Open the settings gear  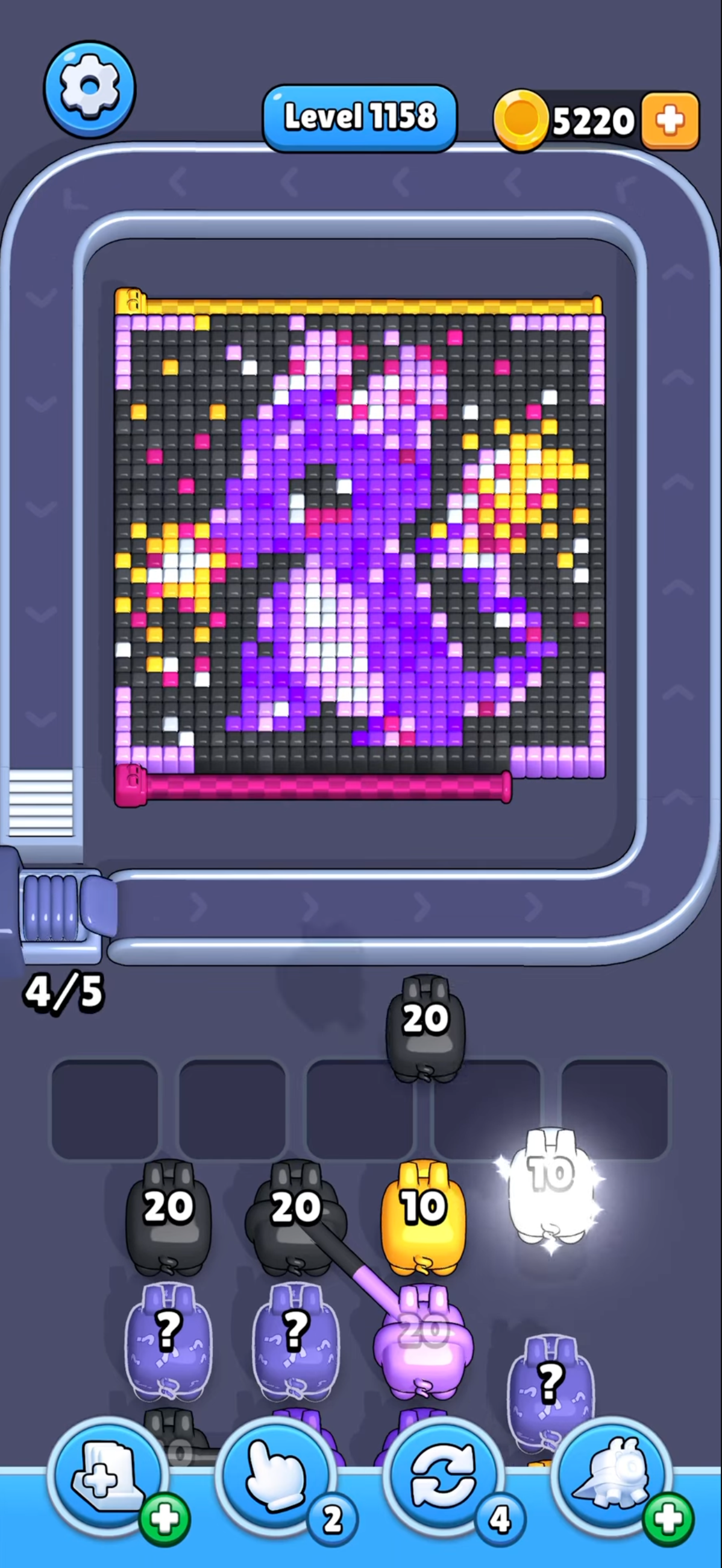pyautogui.click(x=89, y=88)
